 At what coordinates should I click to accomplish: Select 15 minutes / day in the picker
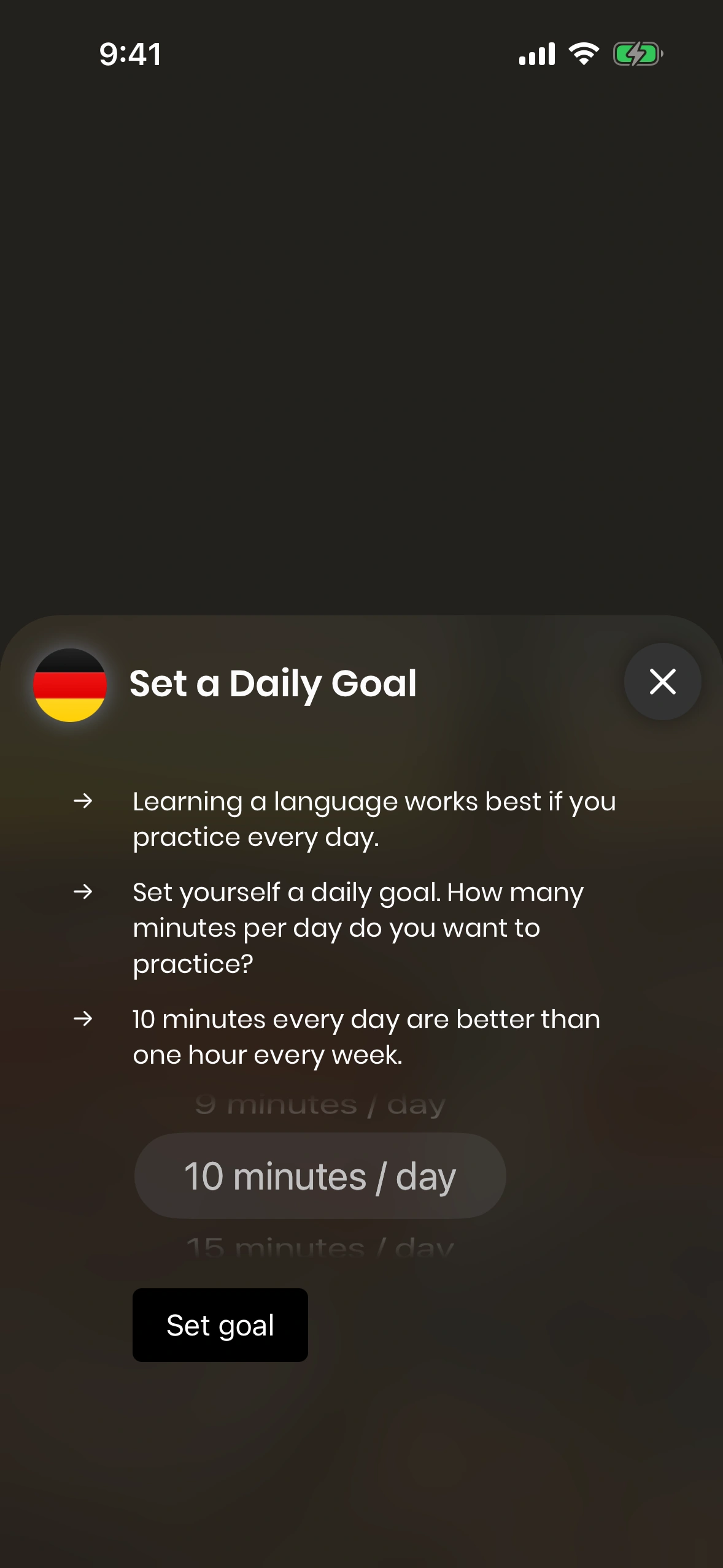[x=320, y=1245]
